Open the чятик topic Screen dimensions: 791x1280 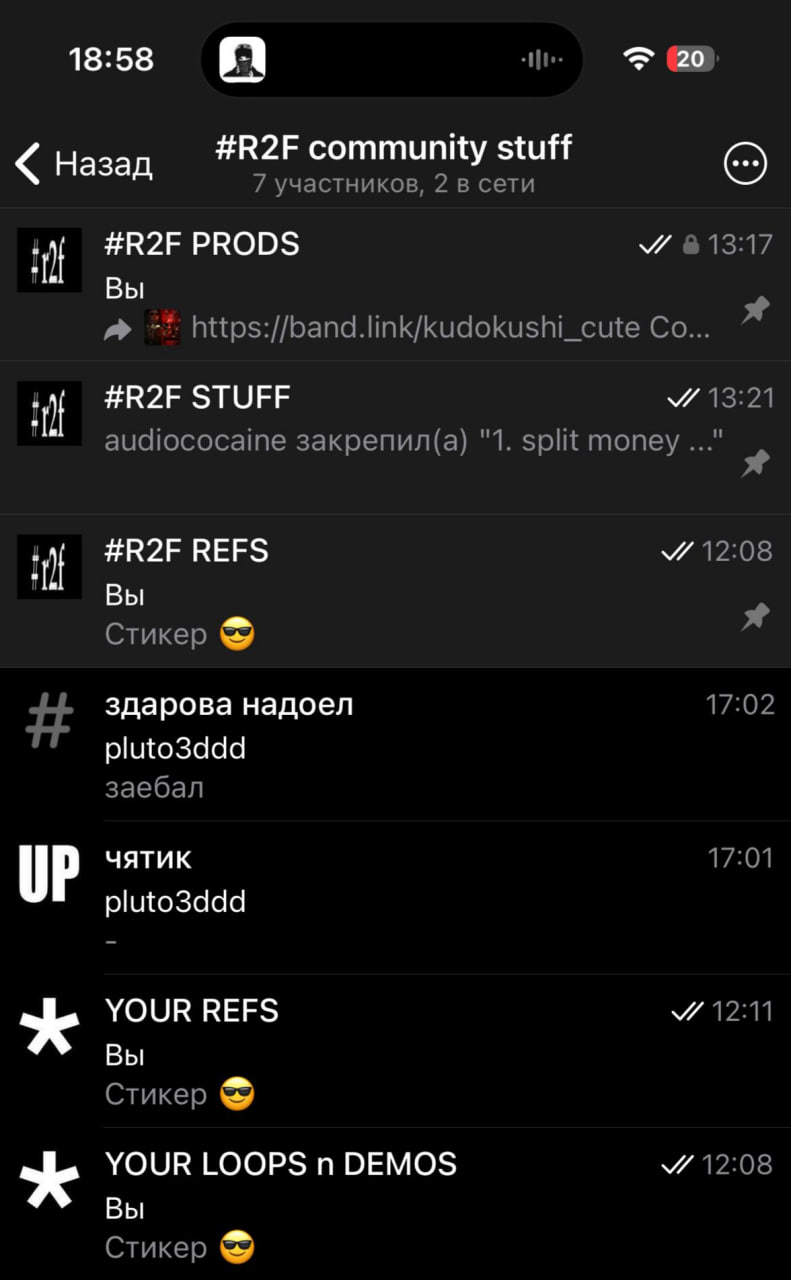pyautogui.click(x=400, y=898)
